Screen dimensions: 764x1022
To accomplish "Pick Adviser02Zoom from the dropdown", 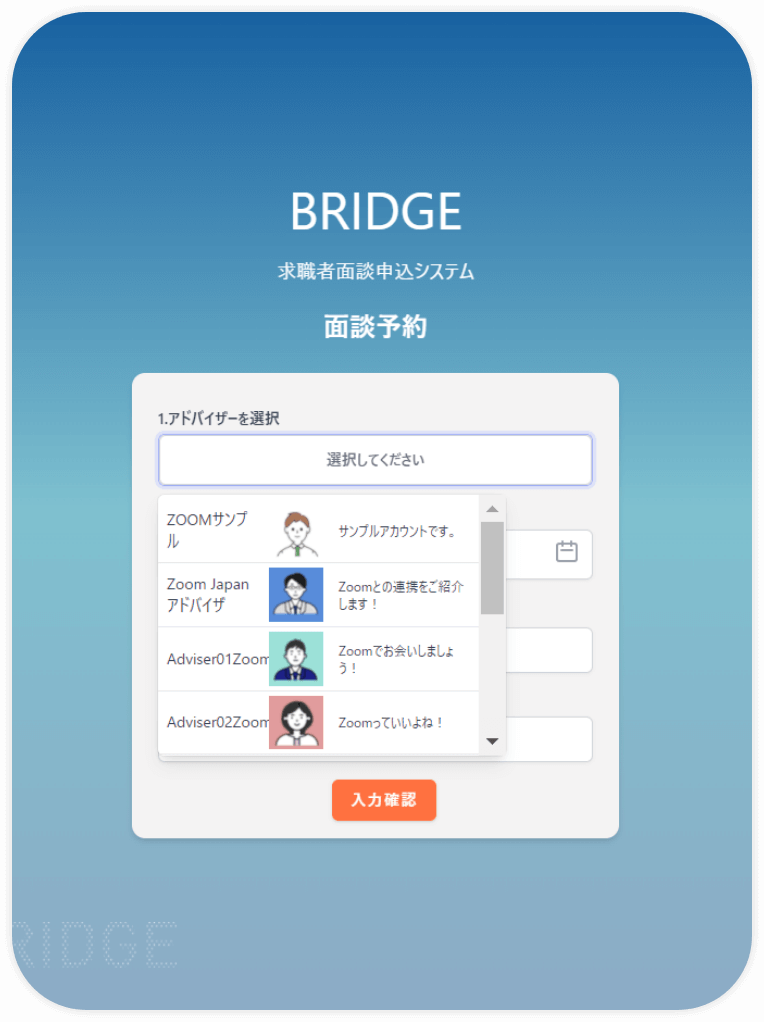I will pyautogui.click(x=318, y=722).
